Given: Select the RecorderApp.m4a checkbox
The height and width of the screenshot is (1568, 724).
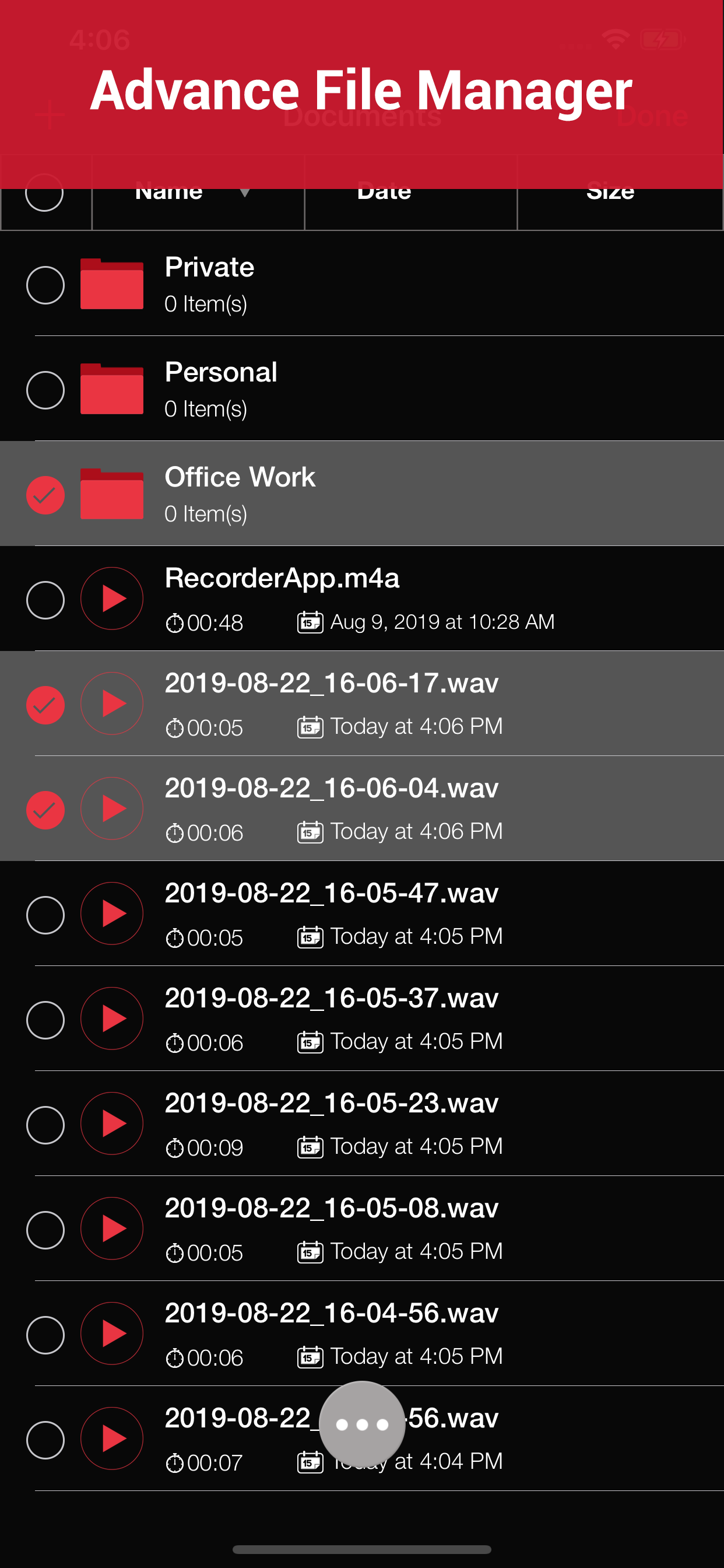Looking at the screenshot, I should coord(45,600).
